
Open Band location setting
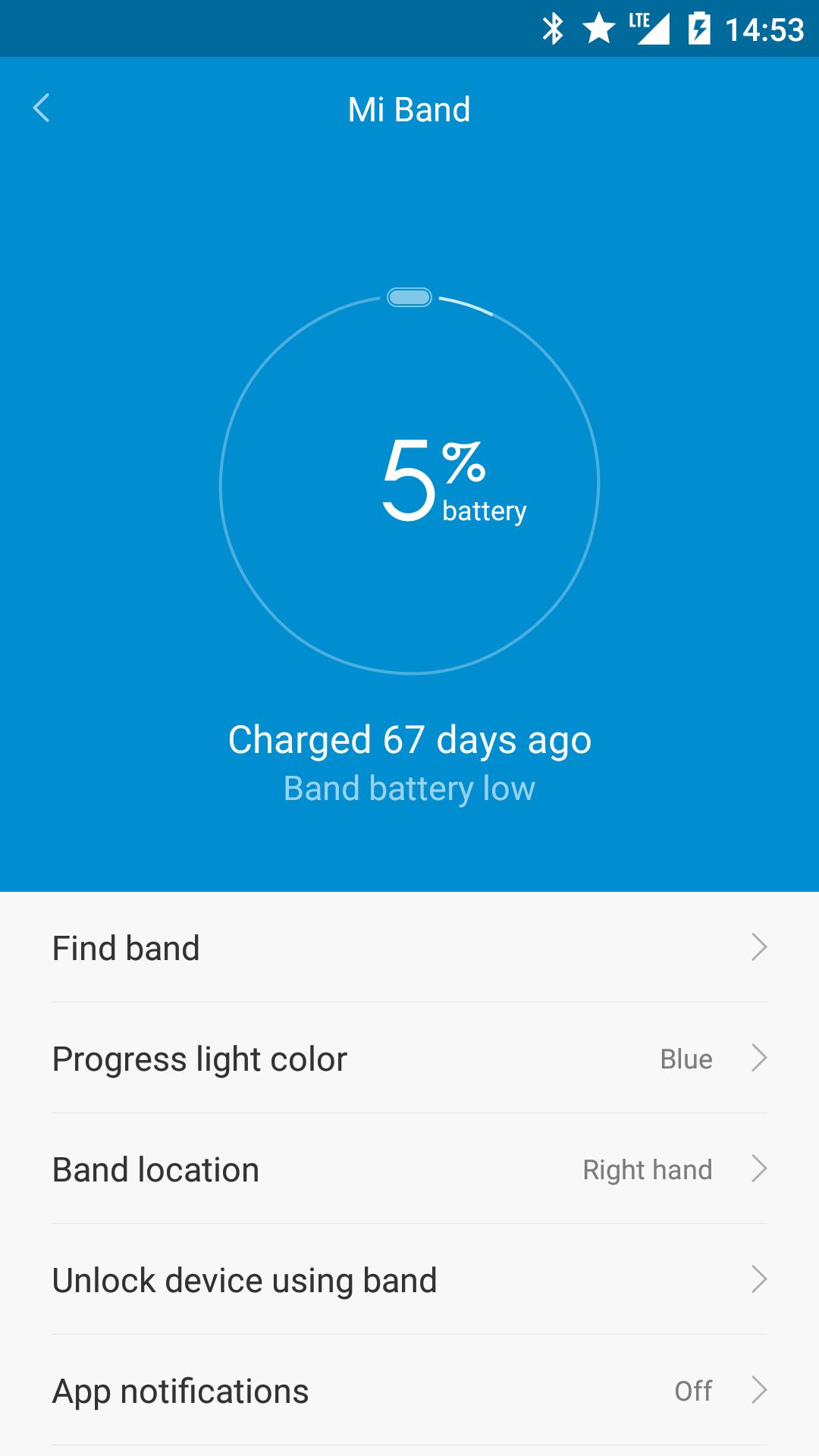pyautogui.click(x=409, y=1169)
